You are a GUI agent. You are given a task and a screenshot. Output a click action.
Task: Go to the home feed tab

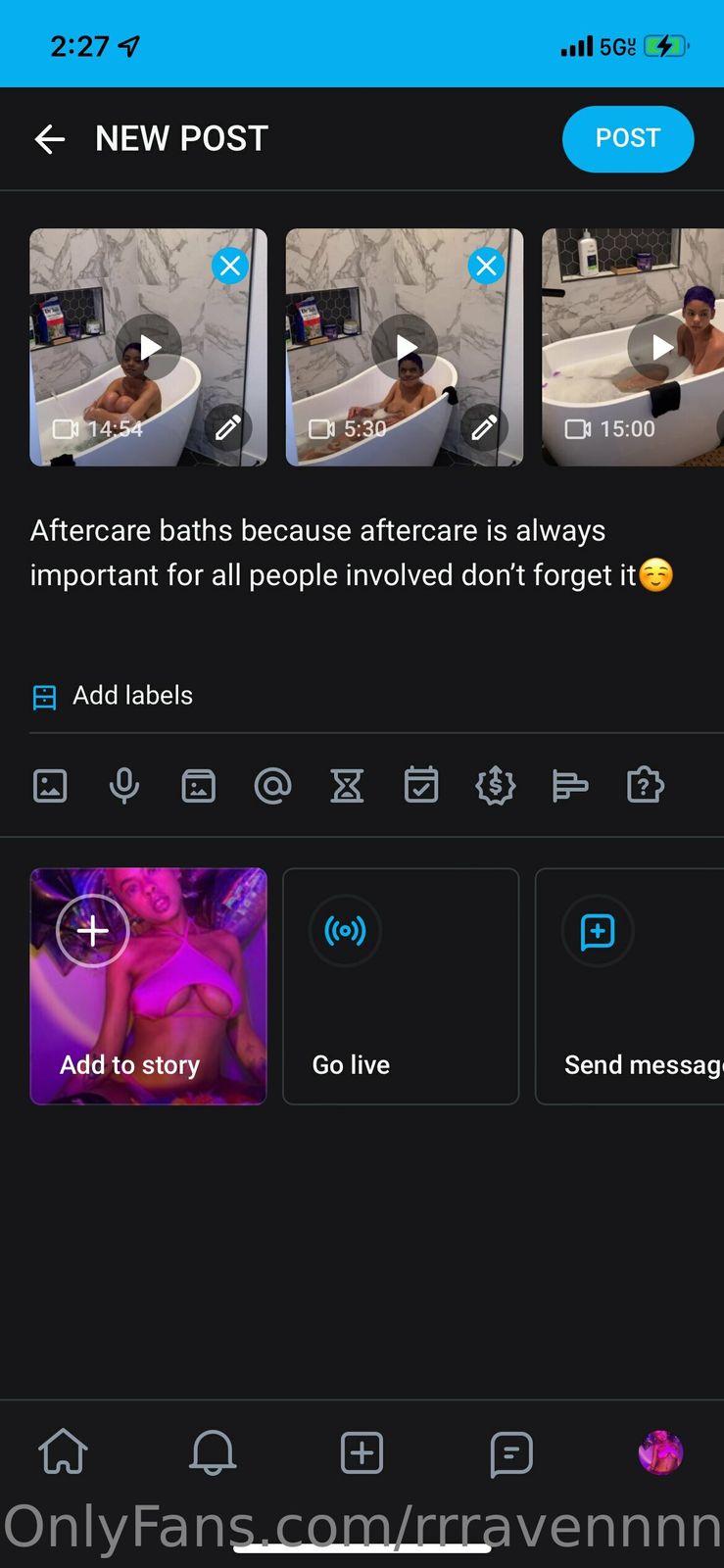(64, 1452)
